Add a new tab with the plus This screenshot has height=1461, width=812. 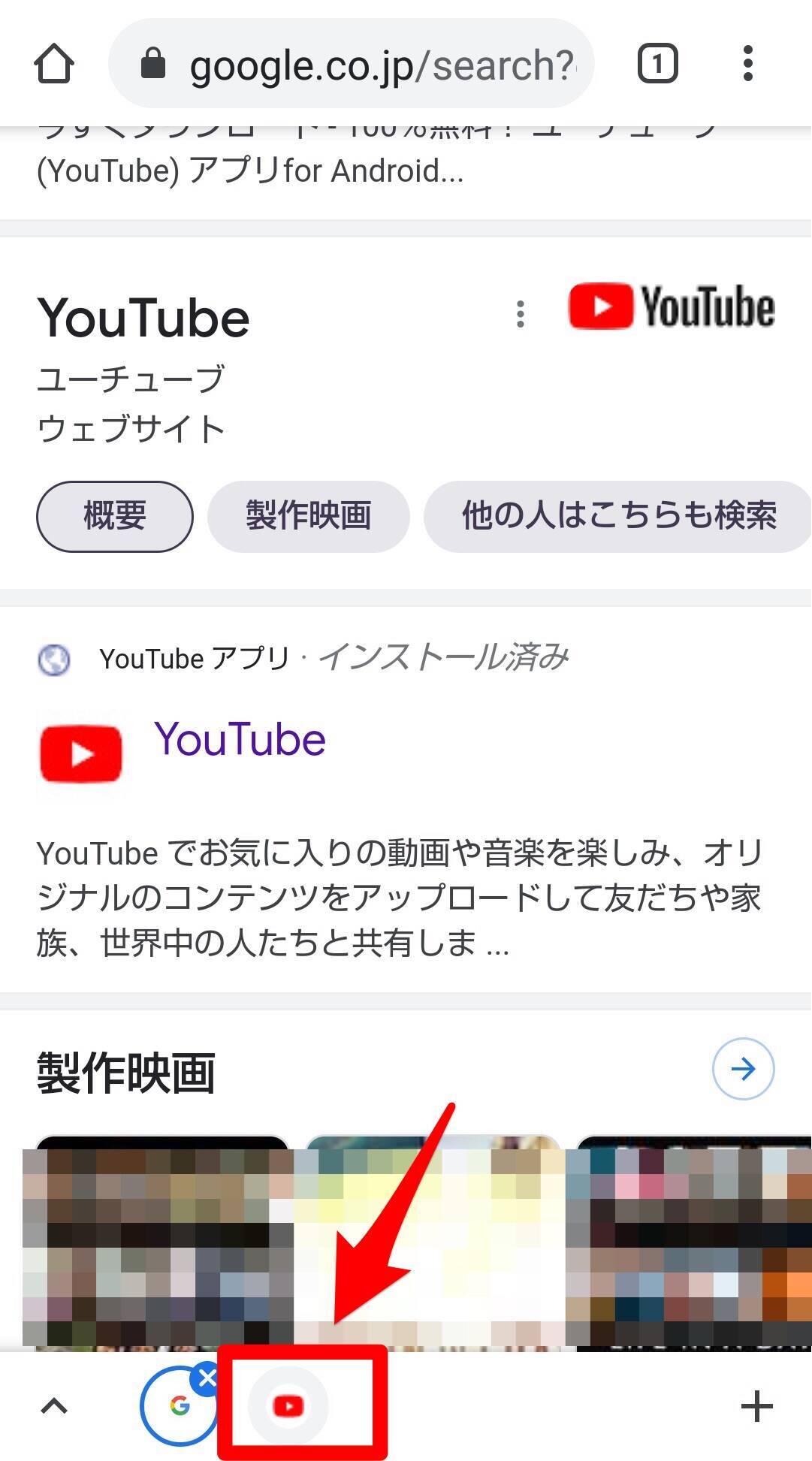coord(756,1406)
